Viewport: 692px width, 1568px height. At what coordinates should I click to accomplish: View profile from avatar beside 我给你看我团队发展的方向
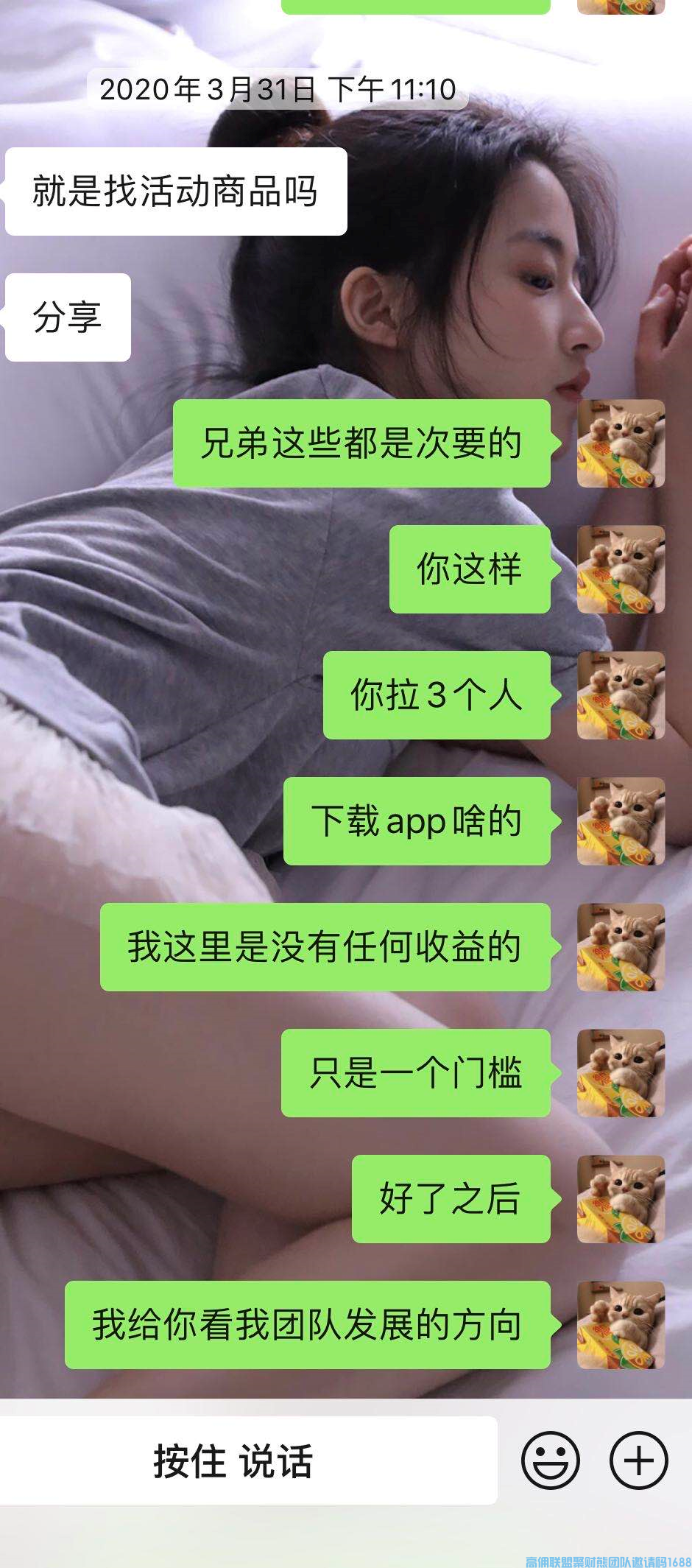(621, 1325)
